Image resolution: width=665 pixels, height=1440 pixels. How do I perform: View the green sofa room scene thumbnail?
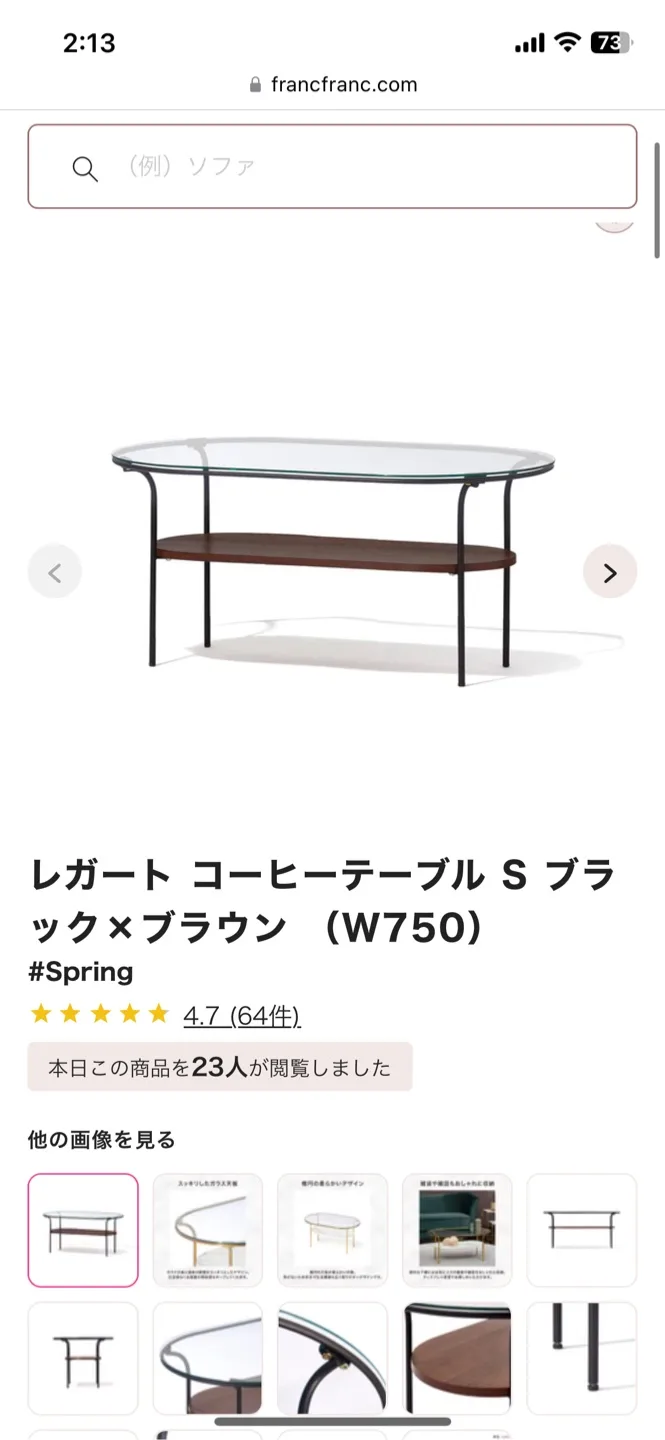pos(457,1230)
